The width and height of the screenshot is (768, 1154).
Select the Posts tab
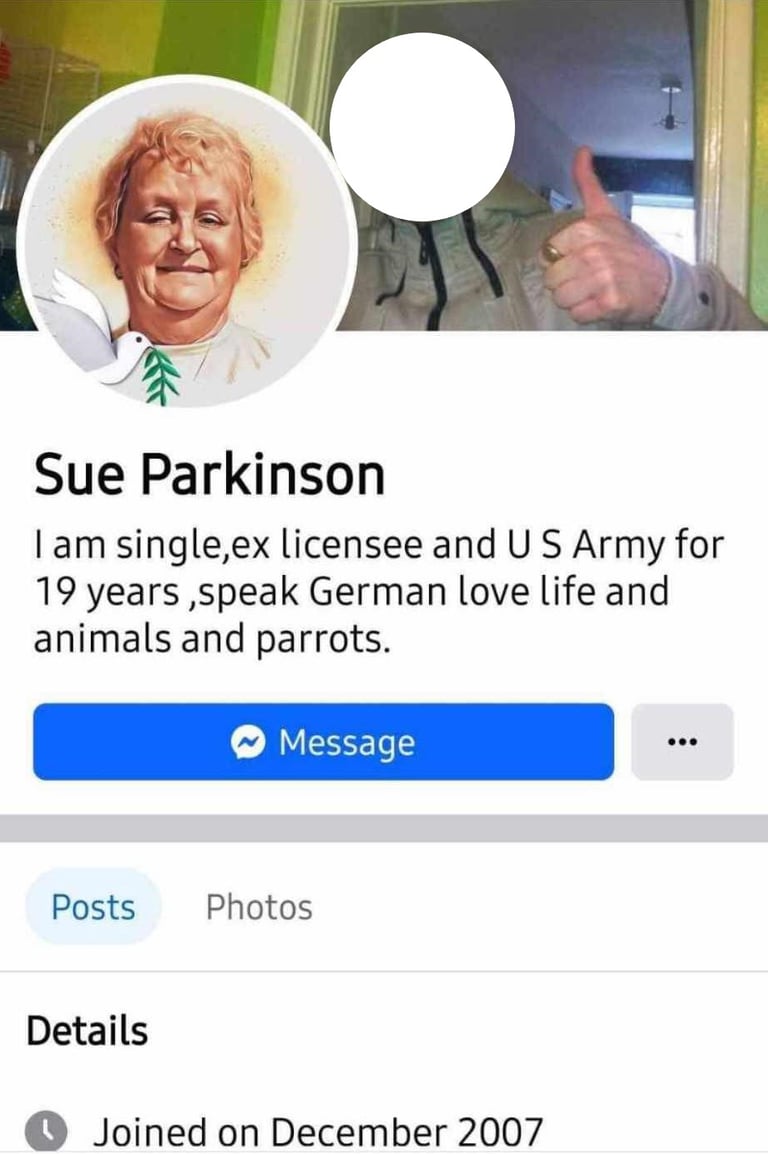[x=93, y=907]
